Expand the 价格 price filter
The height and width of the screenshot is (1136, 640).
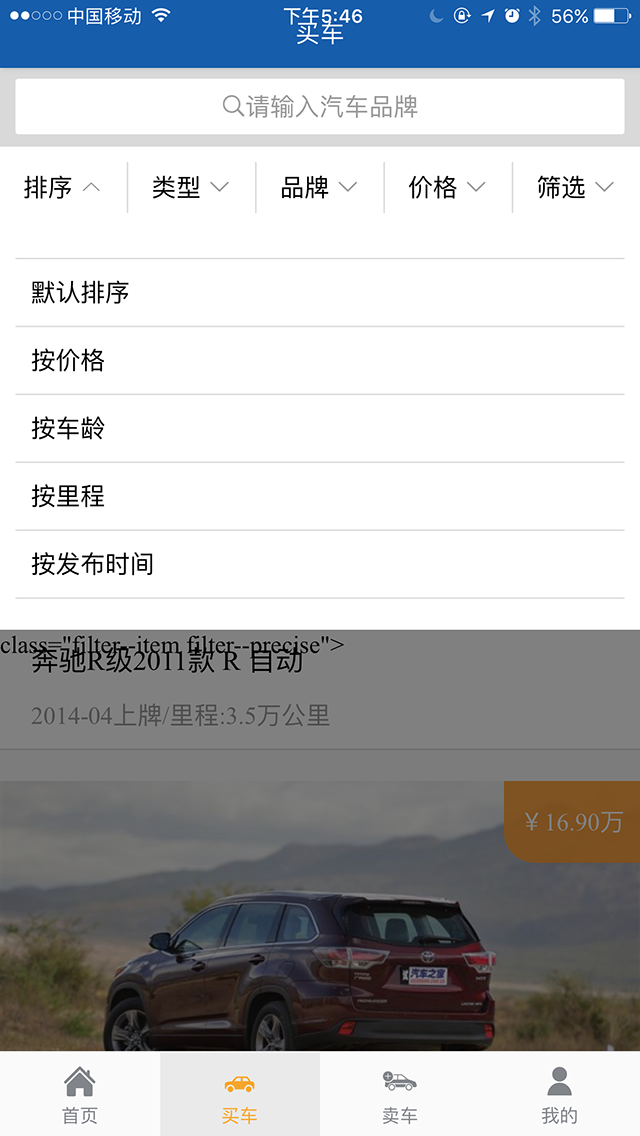coord(447,187)
